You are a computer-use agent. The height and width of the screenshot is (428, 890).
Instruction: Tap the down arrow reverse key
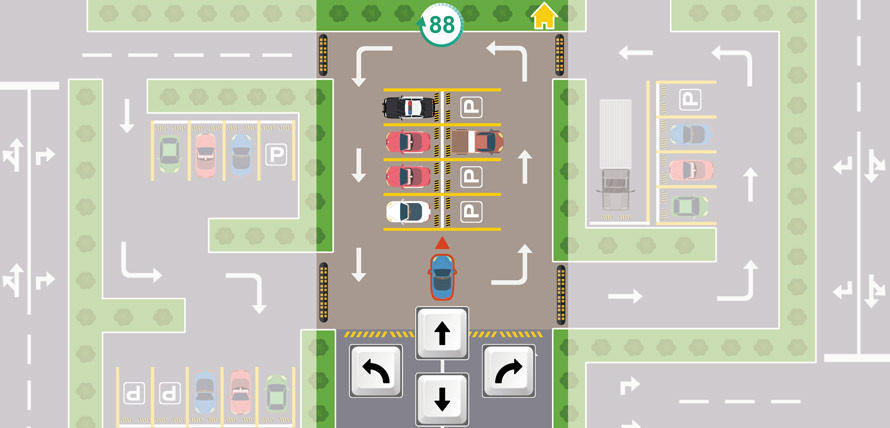pyautogui.click(x=442, y=398)
